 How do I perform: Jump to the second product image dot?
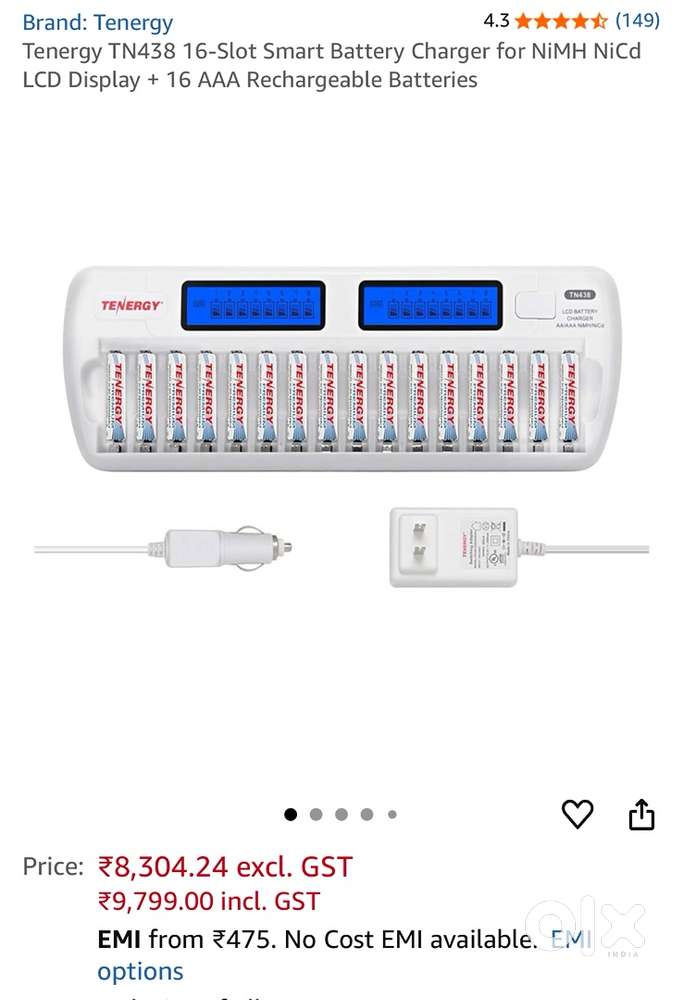[316, 814]
